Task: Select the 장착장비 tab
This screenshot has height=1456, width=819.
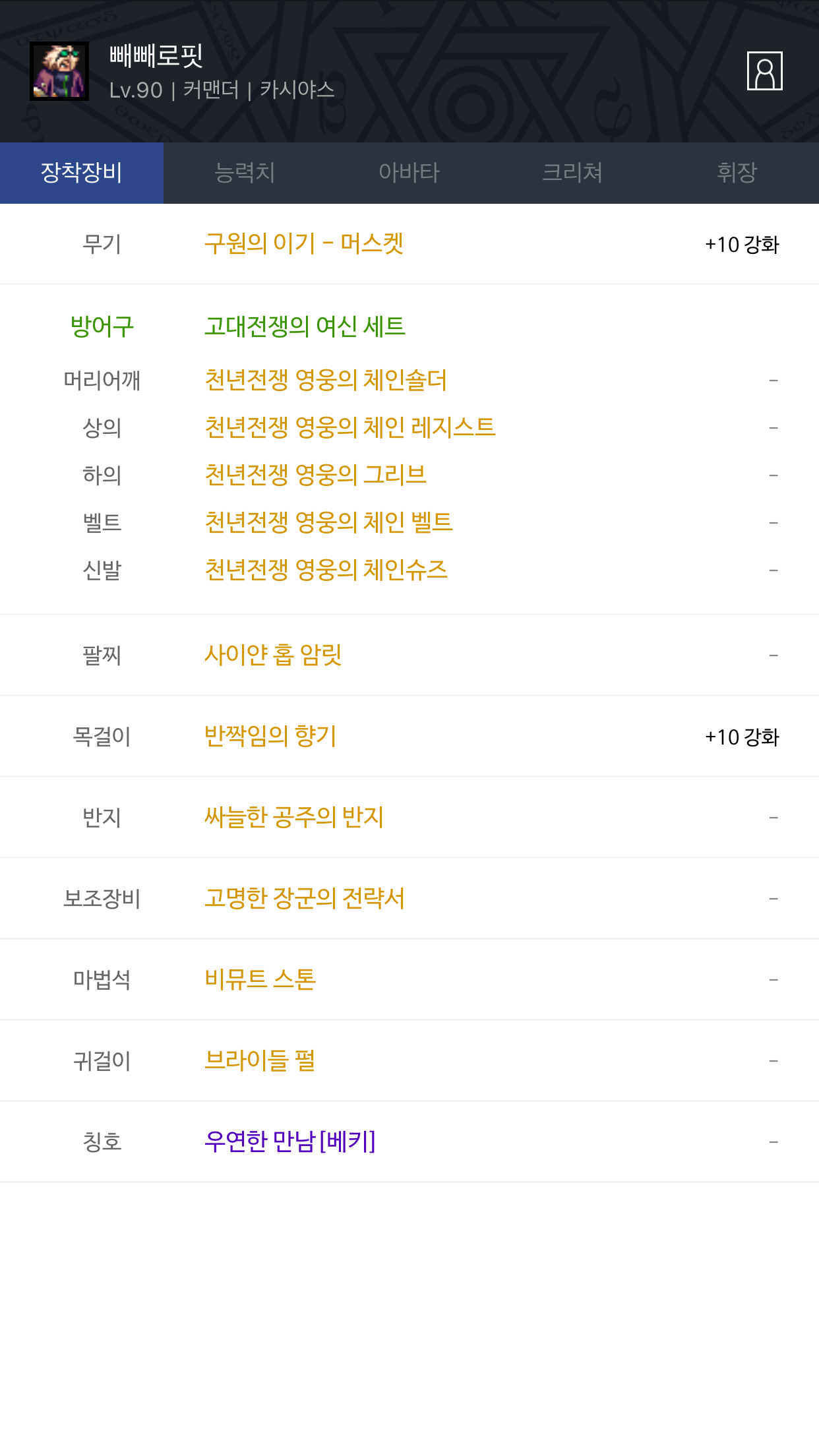Action: click(82, 173)
